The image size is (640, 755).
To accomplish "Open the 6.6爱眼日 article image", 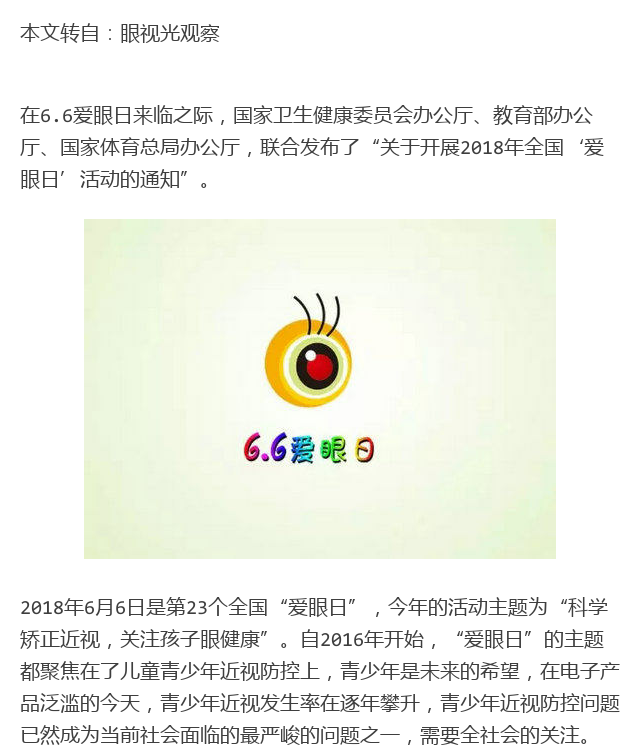I will 319,388.
